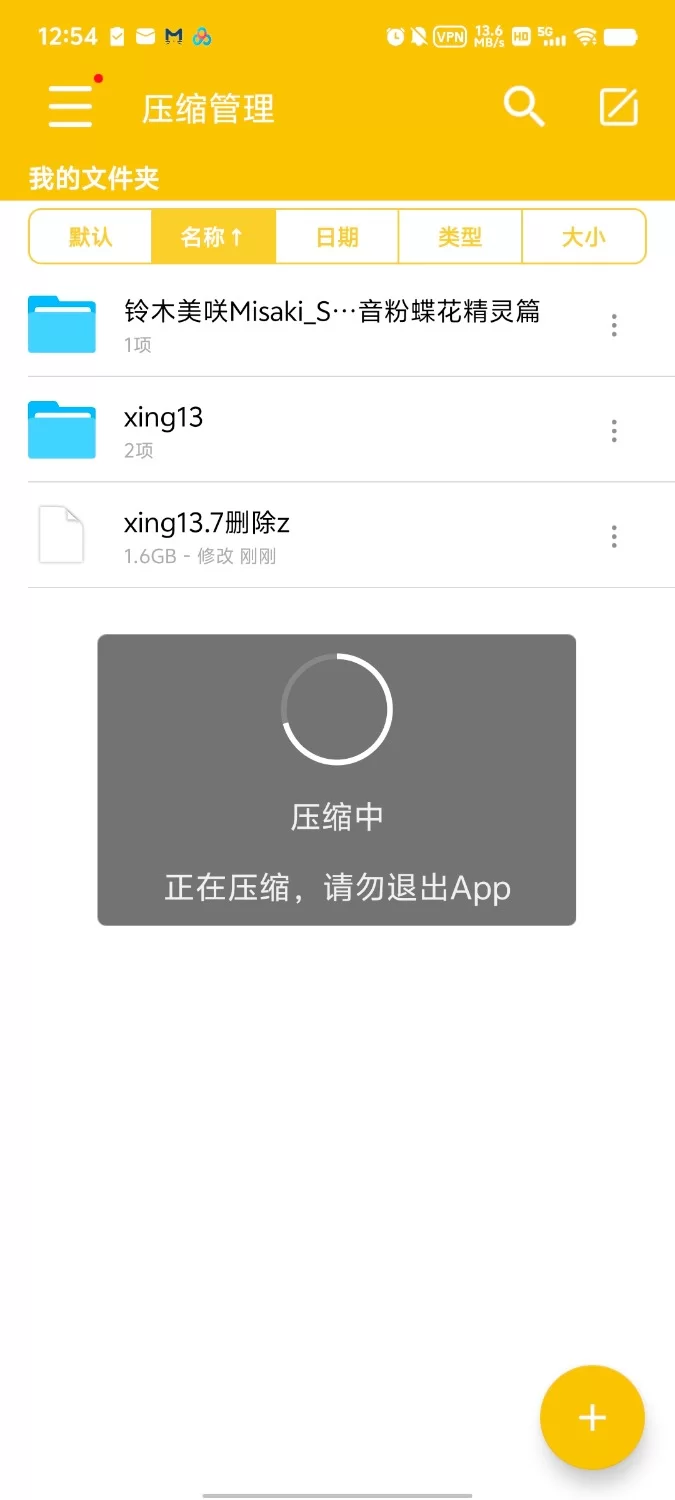Show more options for xing13 folder
Image resolution: width=675 pixels, height=1500 pixels.
pyautogui.click(x=614, y=431)
